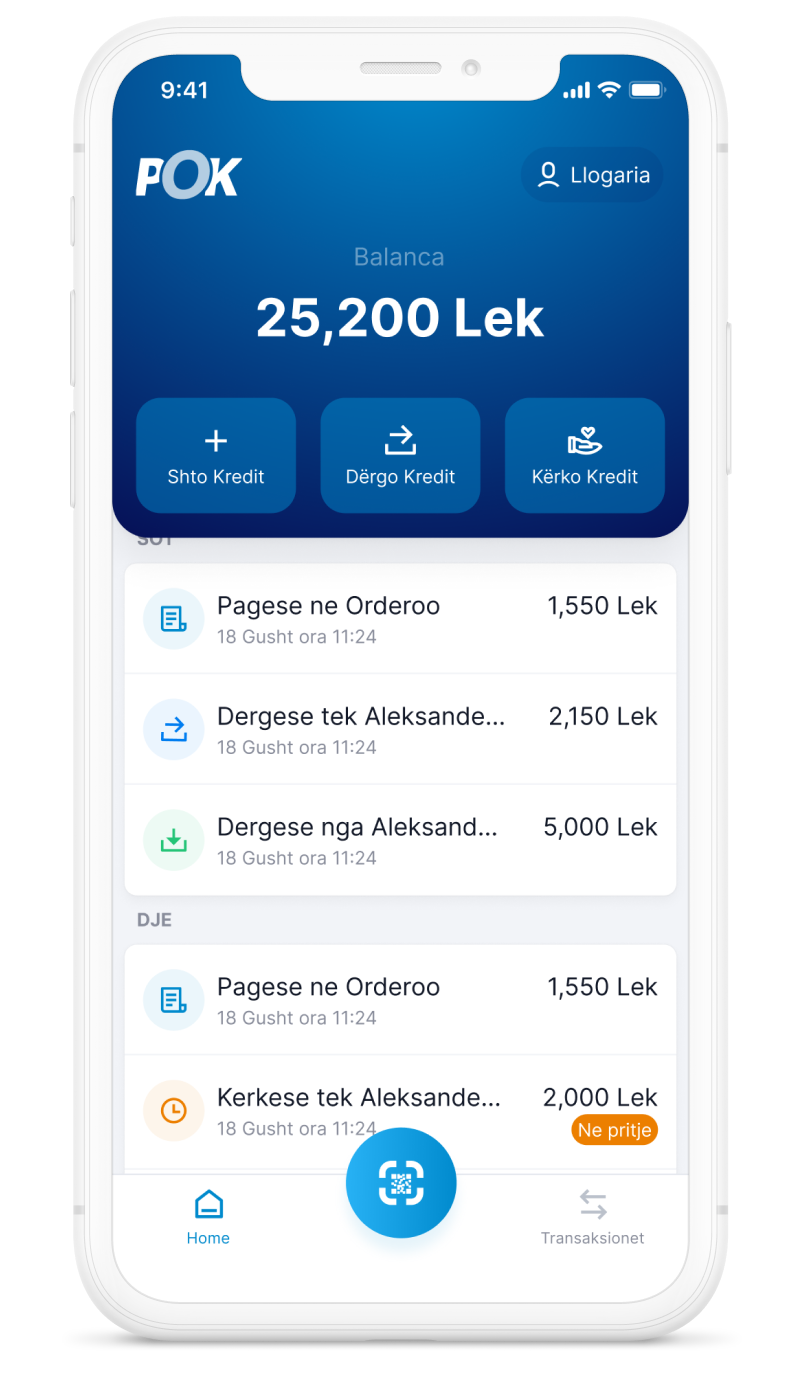Go to the Transaksionet tab

[592, 1217]
